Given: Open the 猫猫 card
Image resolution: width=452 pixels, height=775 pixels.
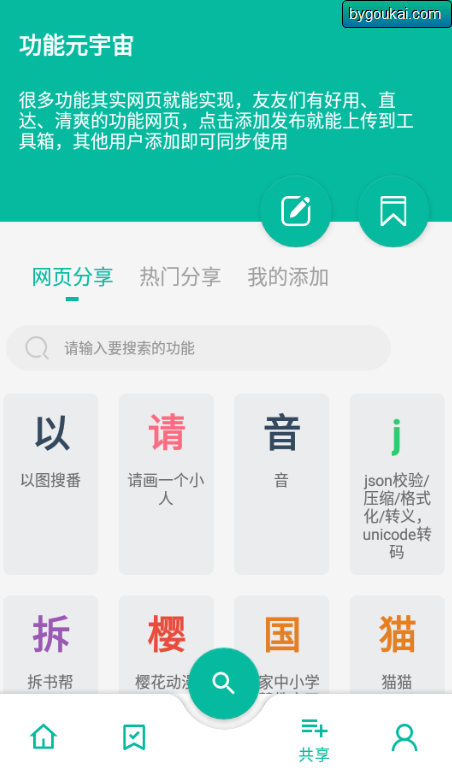Looking at the screenshot, I should coord(397,645).
